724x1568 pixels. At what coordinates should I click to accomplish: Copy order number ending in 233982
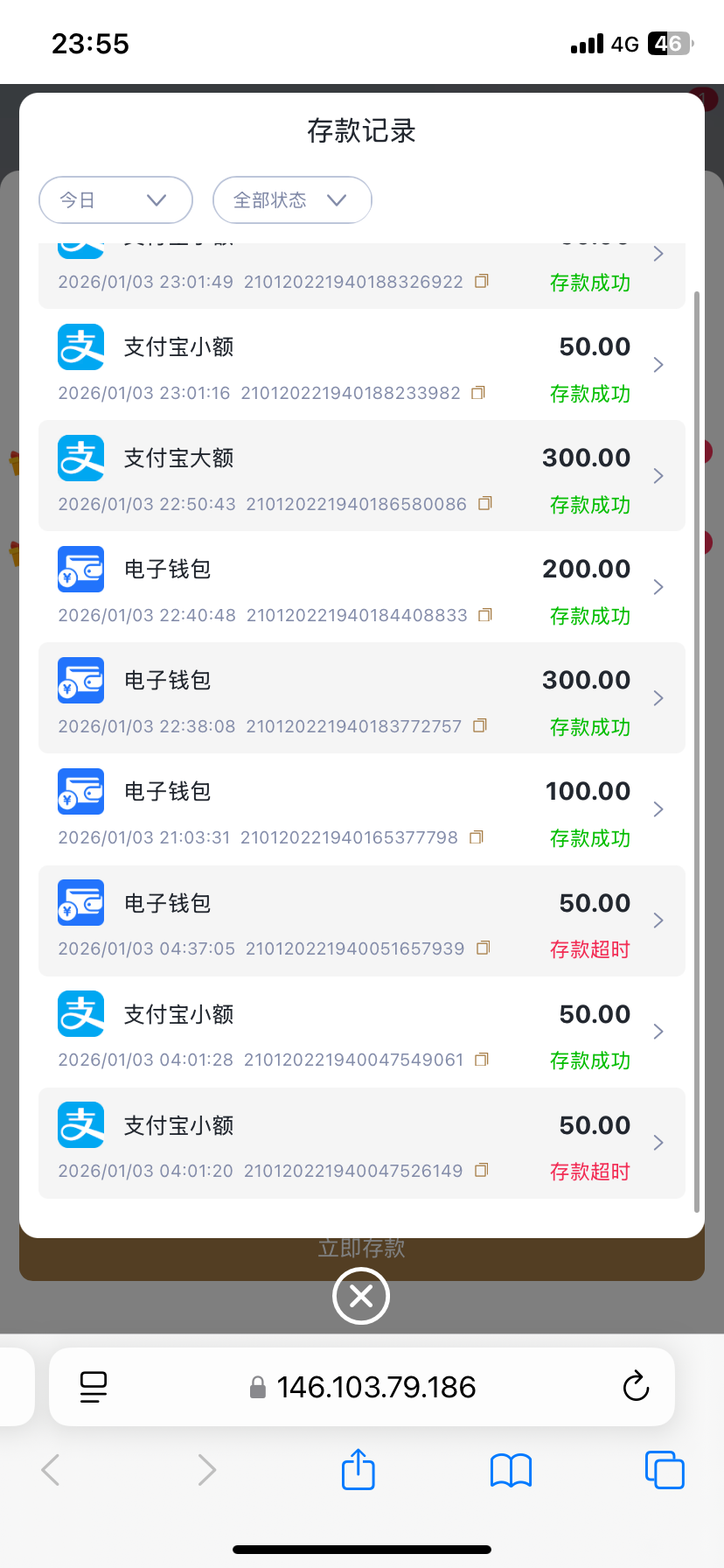(x=477, y=393)
